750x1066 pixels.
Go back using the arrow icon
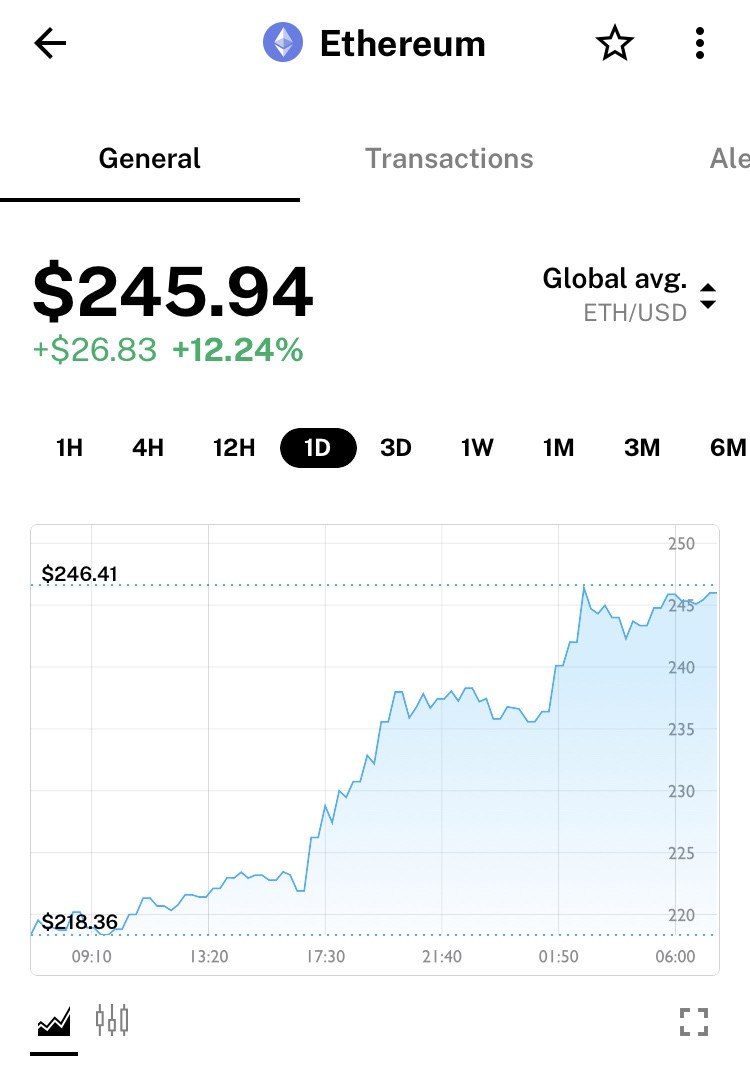tap(50, 44)
